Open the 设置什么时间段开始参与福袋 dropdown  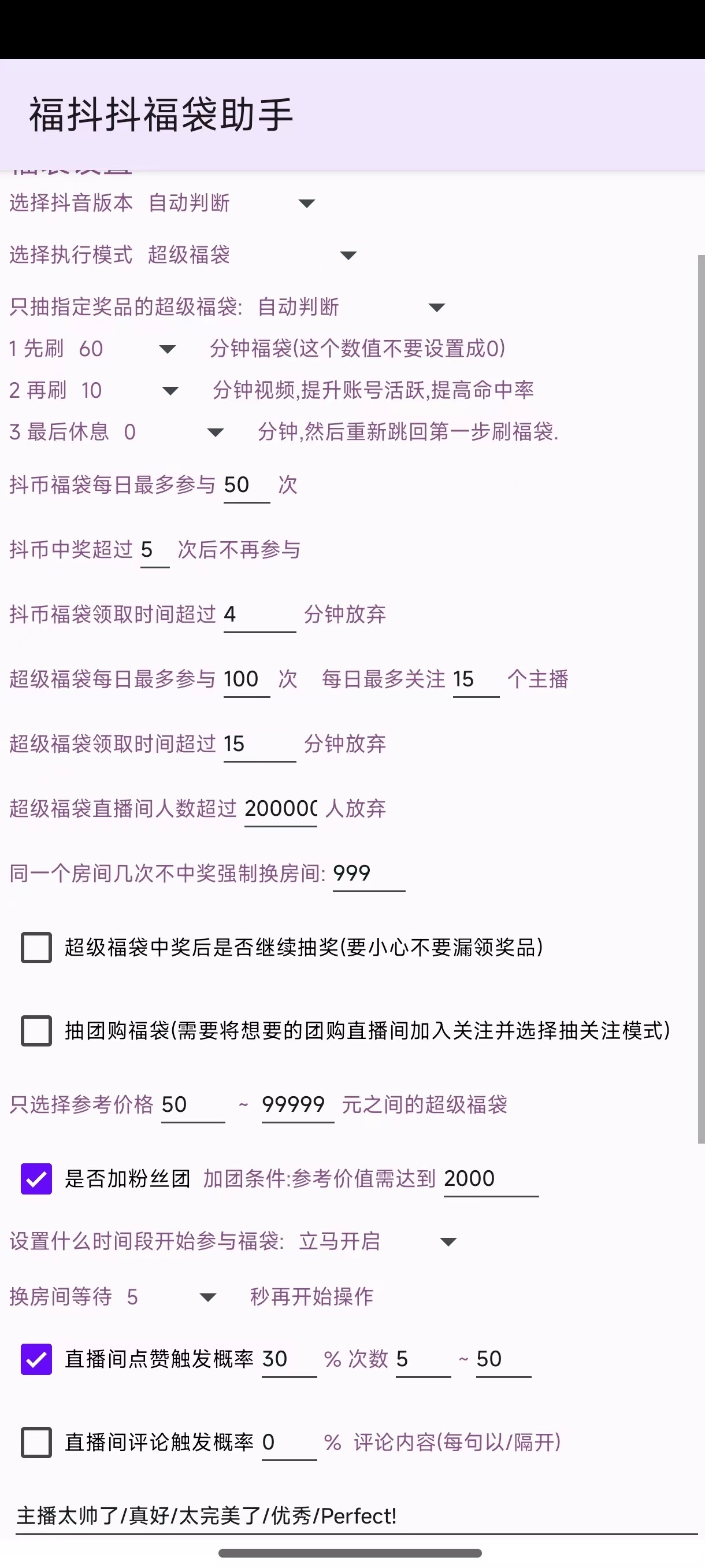[x=377, y=1241]
